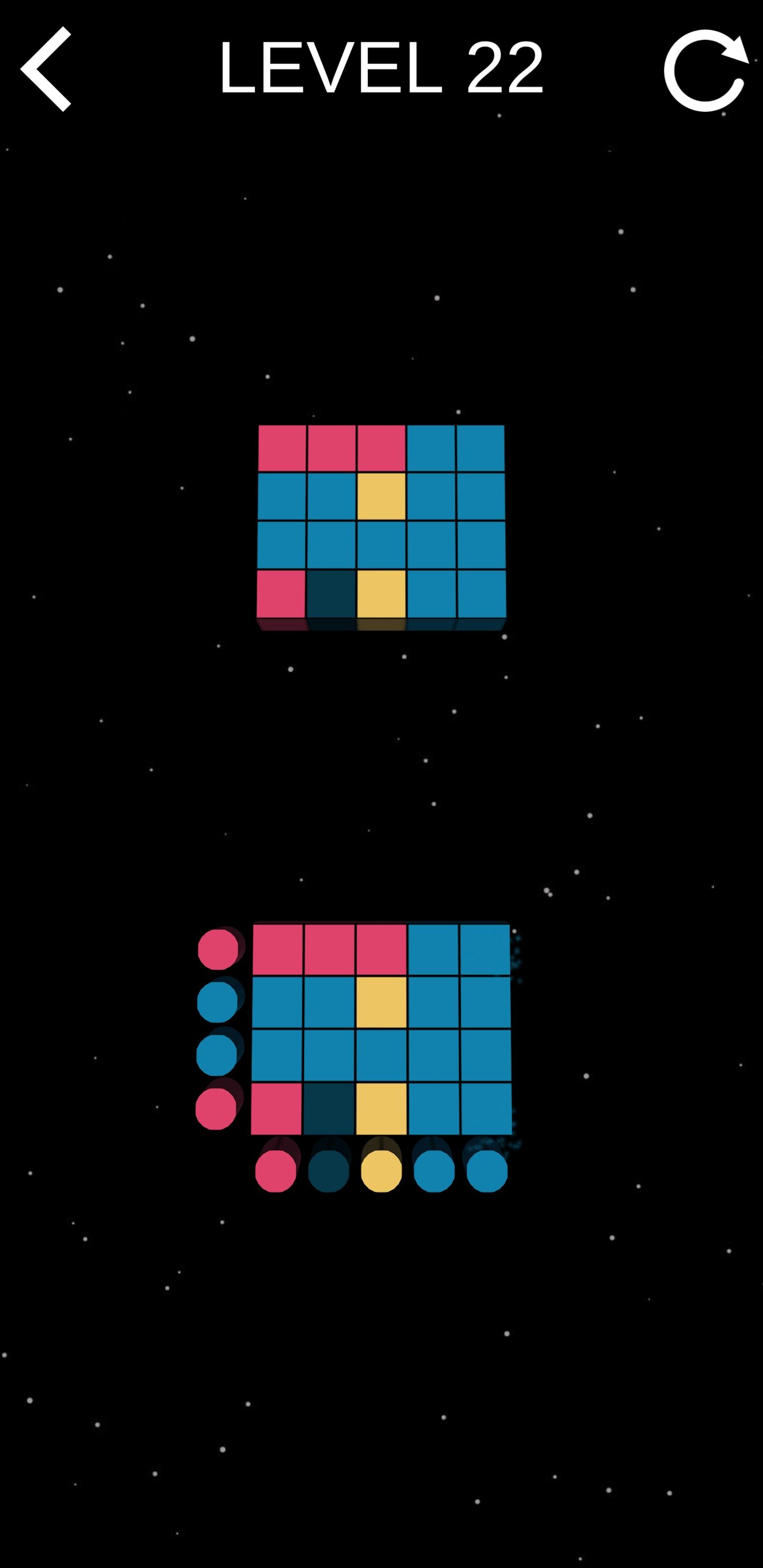763x1568 pixels.
Task: Go back to the level list
Action: 47,69
